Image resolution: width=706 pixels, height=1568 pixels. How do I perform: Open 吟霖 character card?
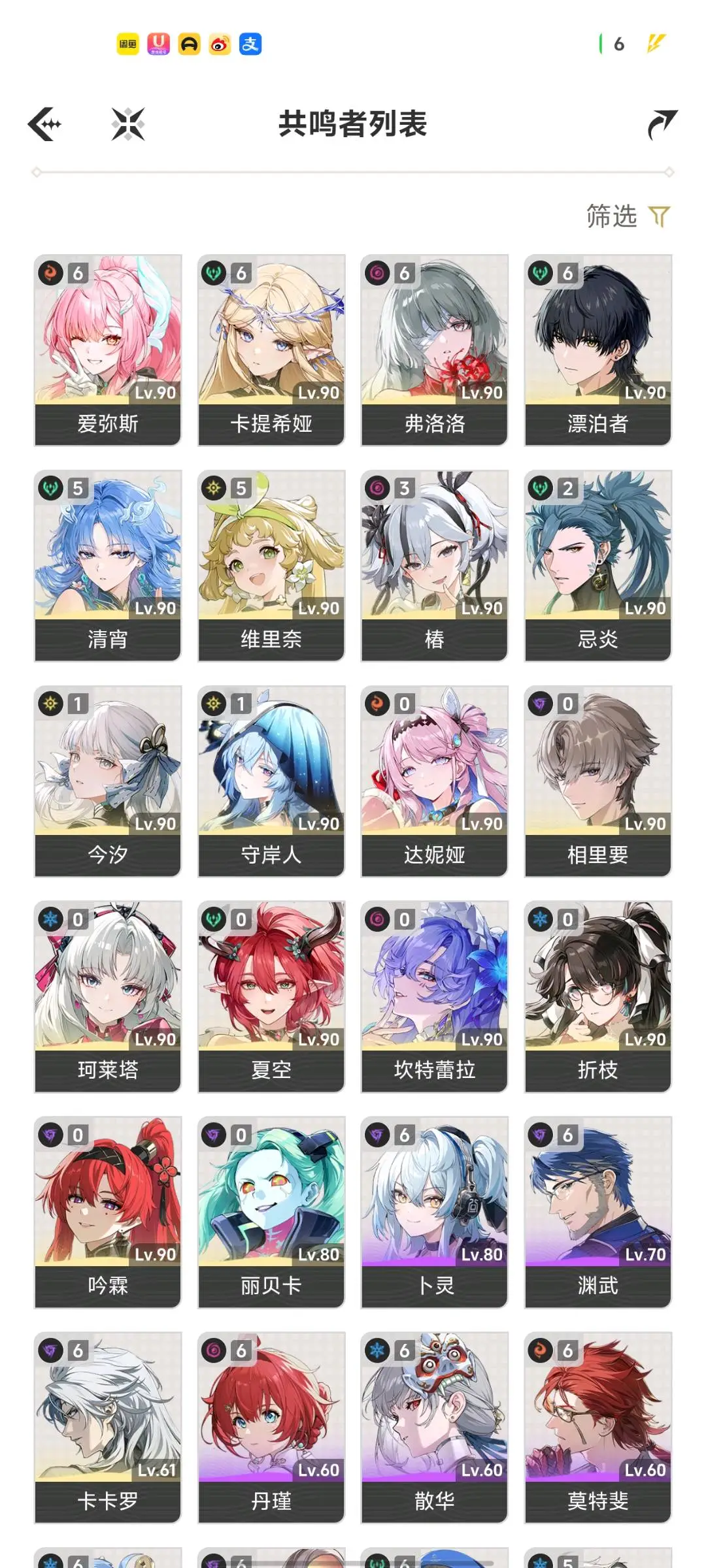(108, 1213)
